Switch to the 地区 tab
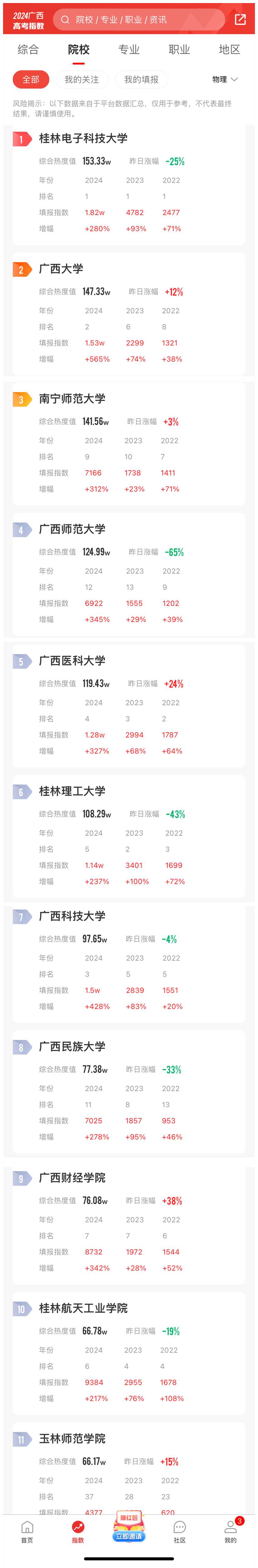 (x=229, y=49)
